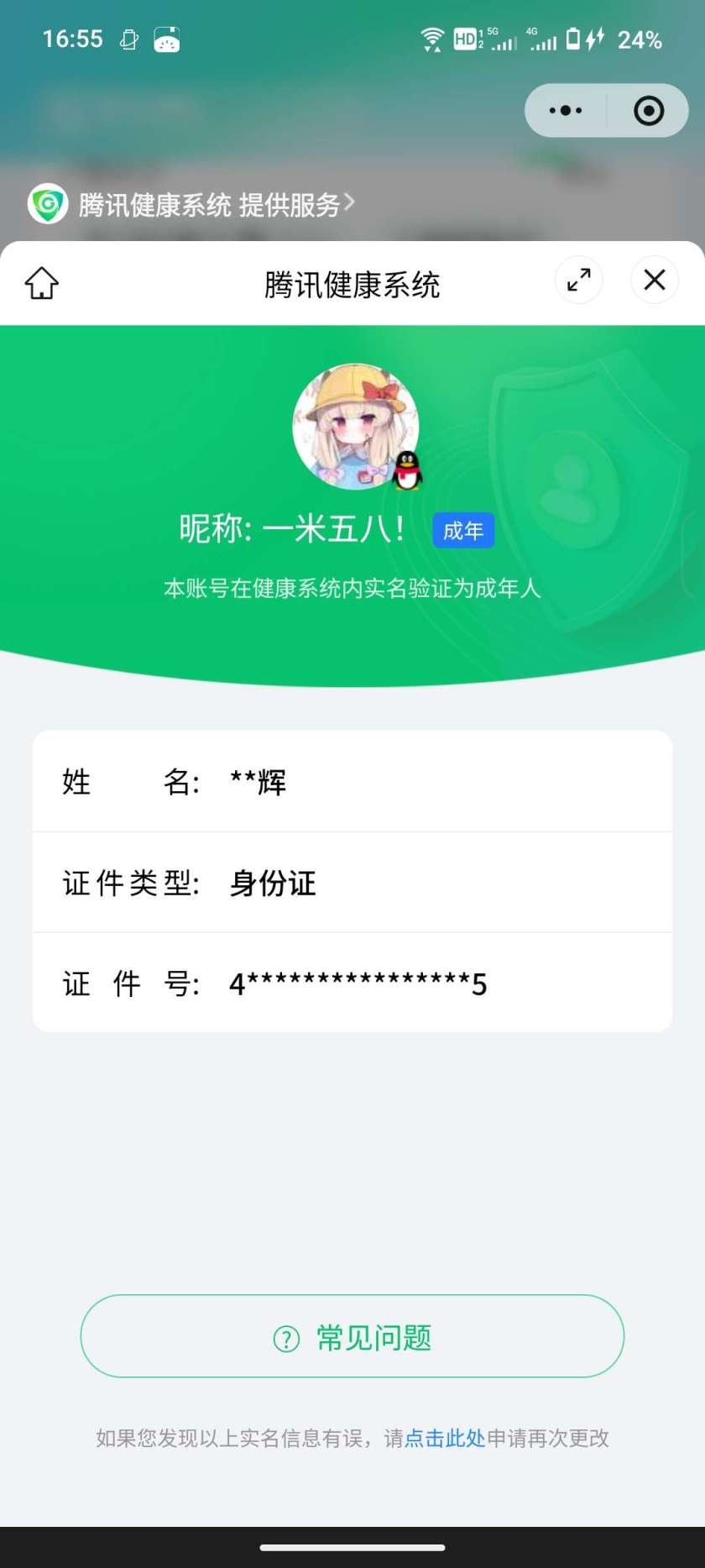The image size is (705, 1568).
Task: Select the masked 证件号 ID number row
Action: pos(352,983)
